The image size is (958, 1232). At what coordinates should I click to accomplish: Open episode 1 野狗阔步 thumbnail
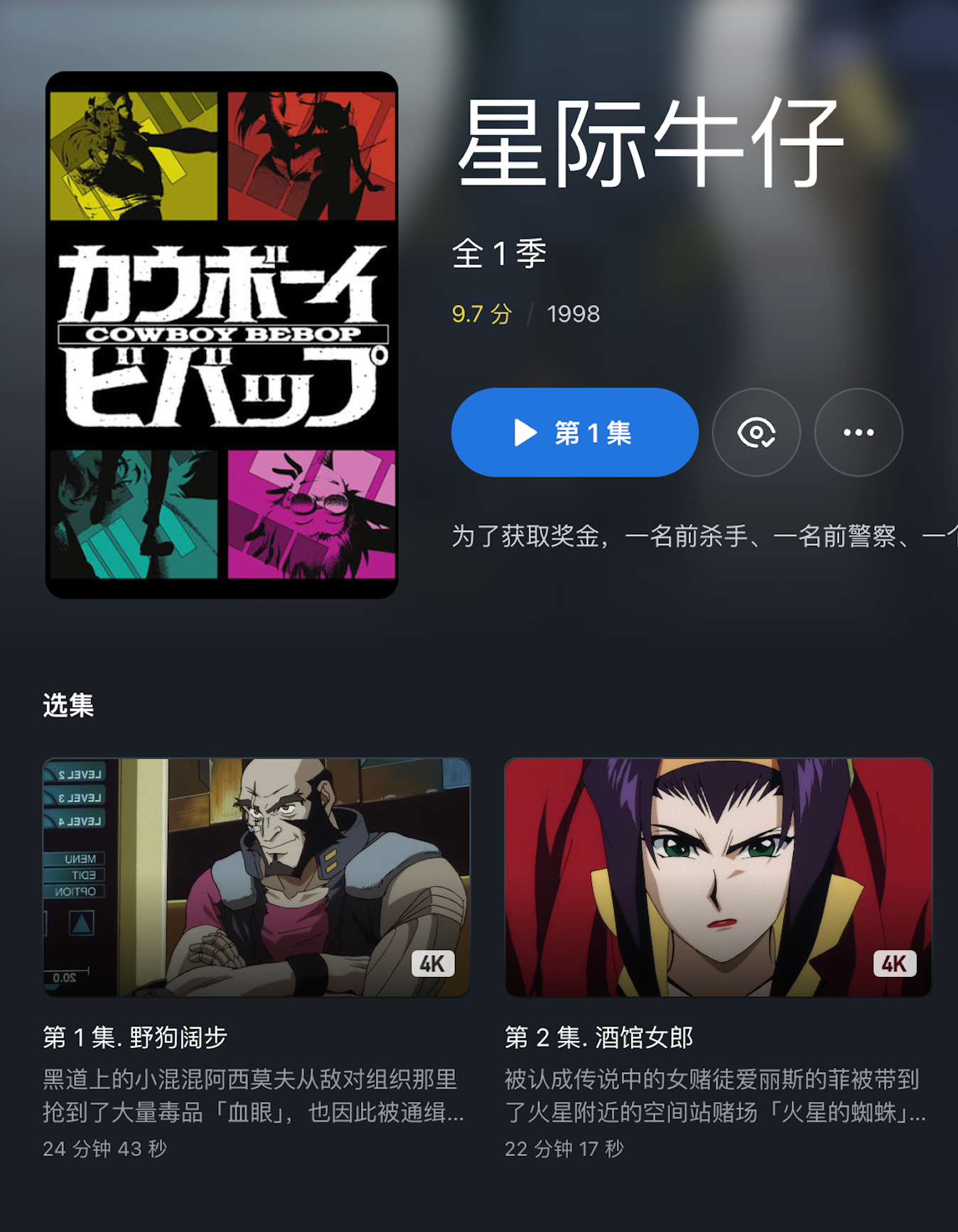[257, 877]
